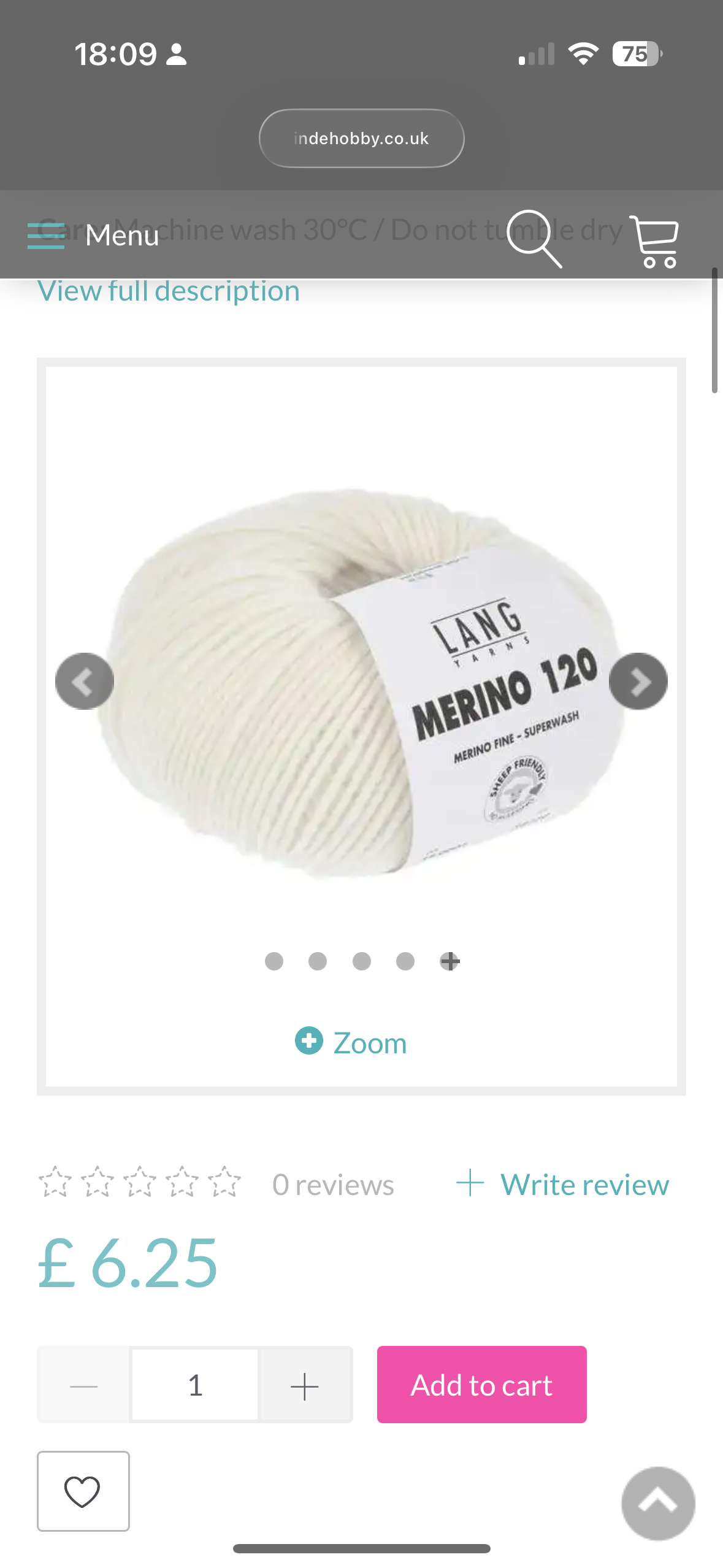Add to cart
The width and height of the screenshot is (723, 1568).
[x=481, y=1385]
